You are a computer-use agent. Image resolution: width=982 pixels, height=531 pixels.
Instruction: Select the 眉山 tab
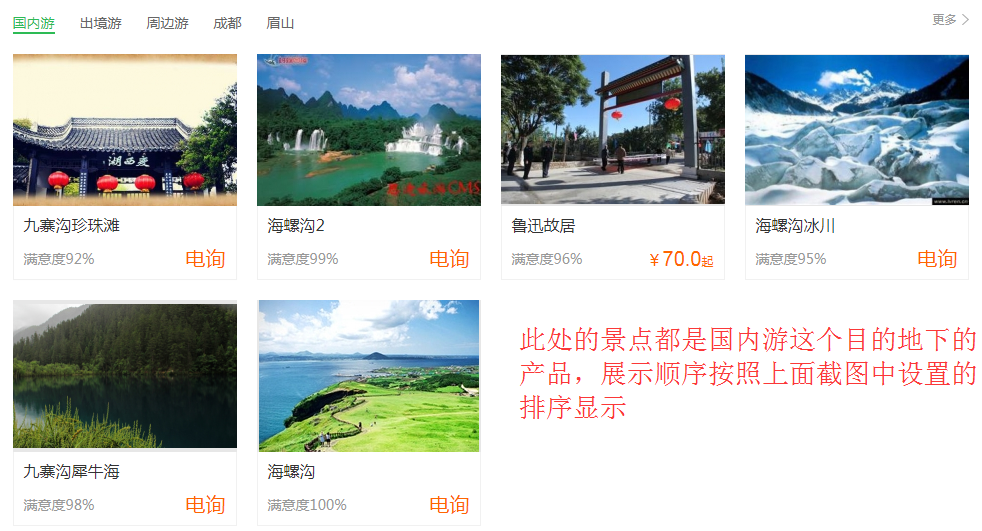(x=280, y=23)
